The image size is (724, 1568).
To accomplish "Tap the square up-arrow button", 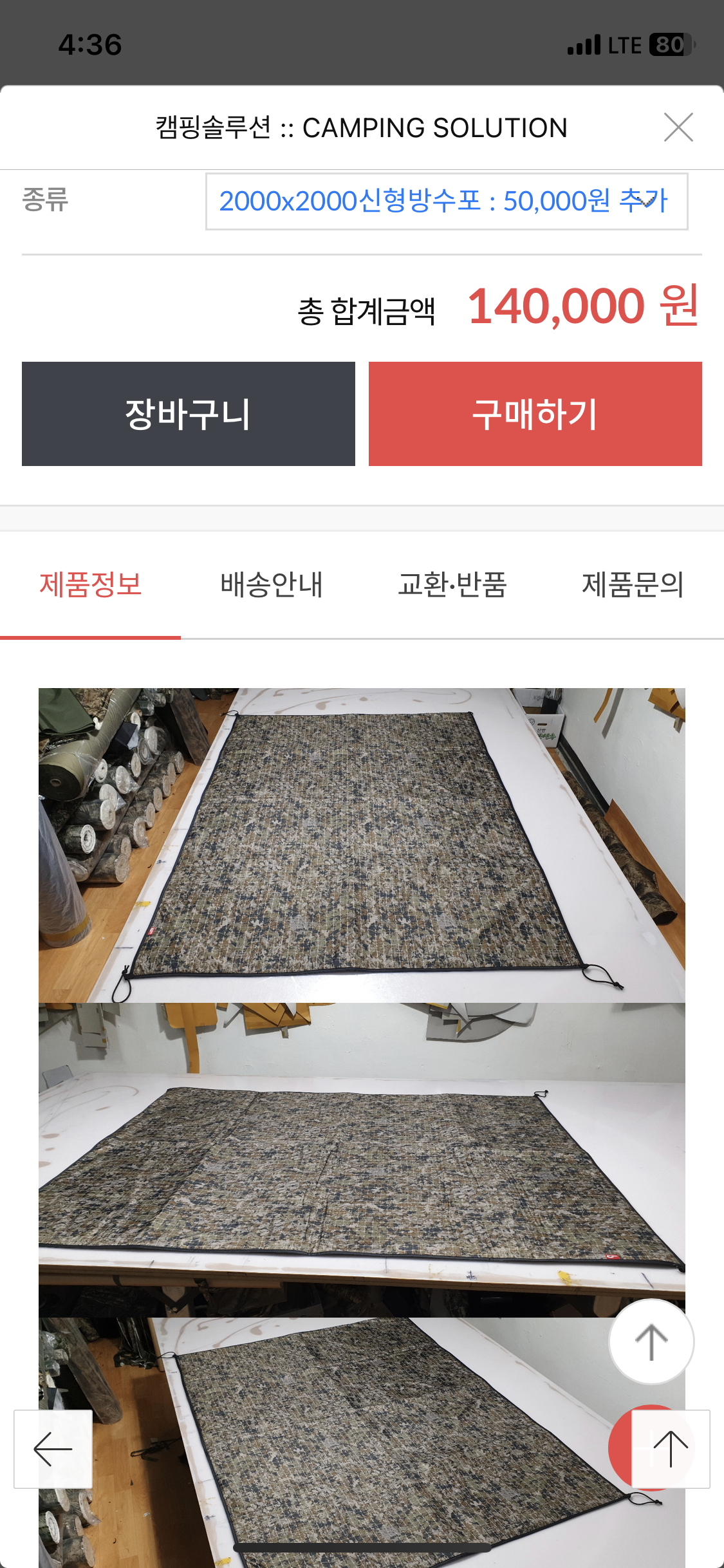I will 671,1449.
